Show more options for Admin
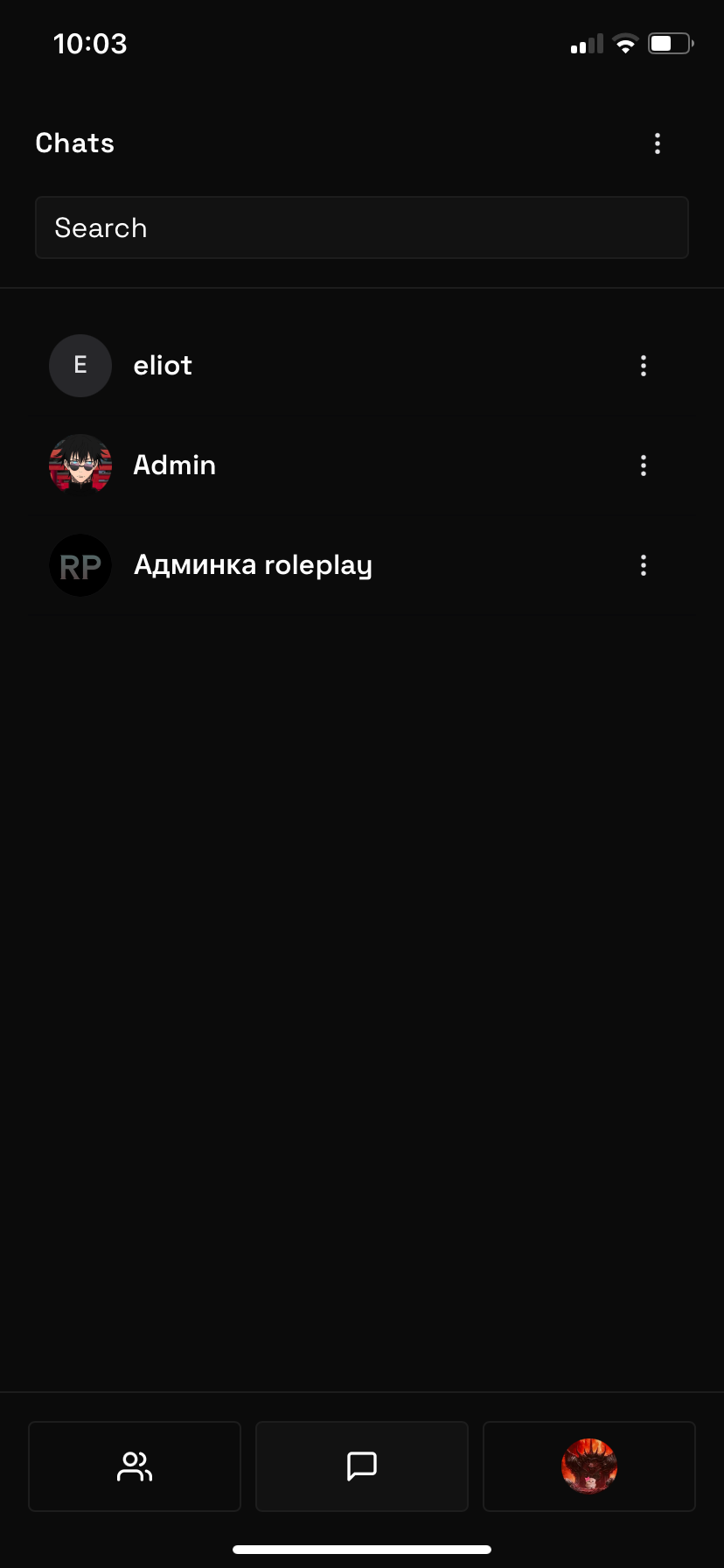Viewport: 724px width, 1568px height. tap(644, 465)
